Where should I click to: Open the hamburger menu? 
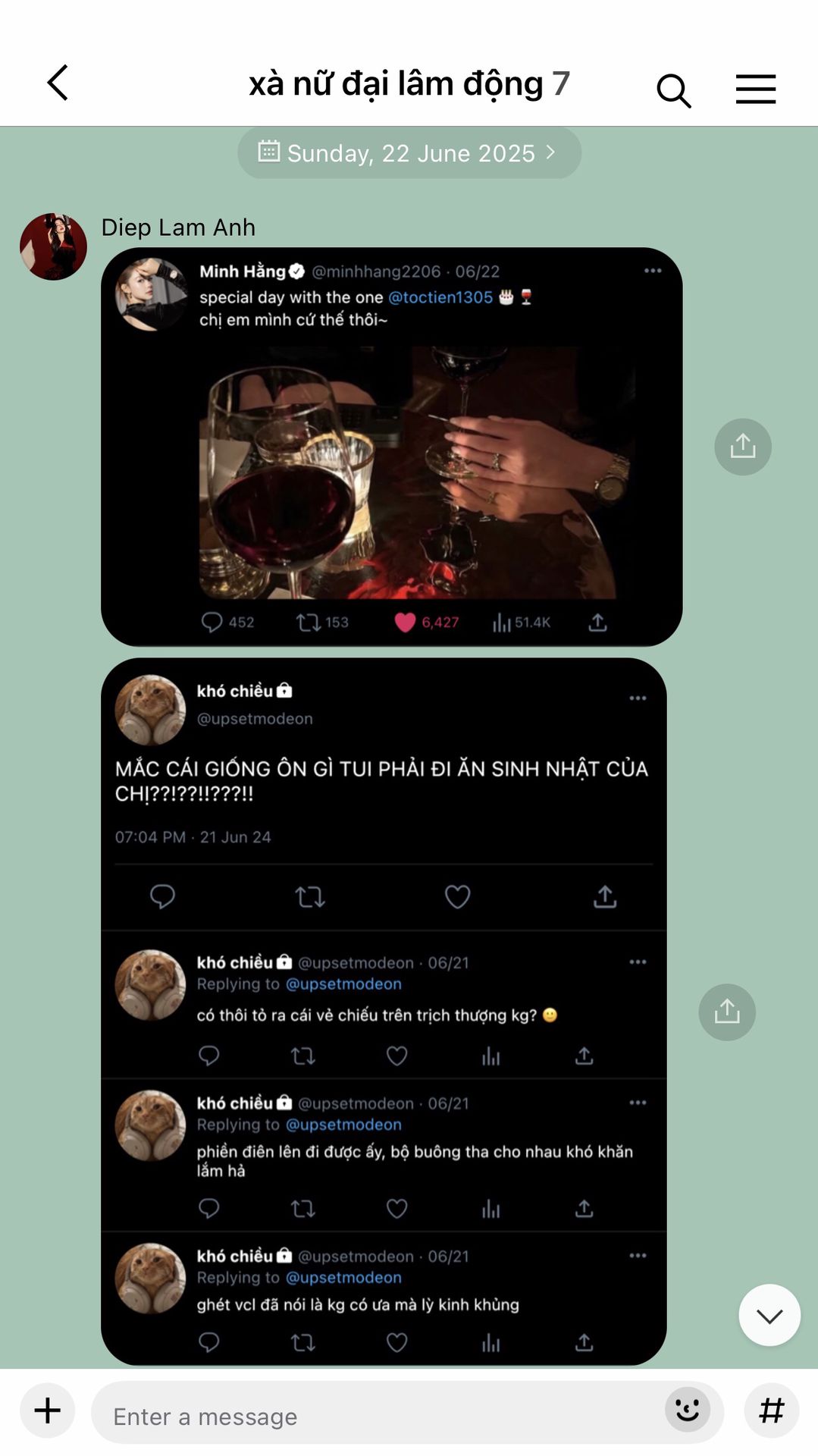tap(755, 89)
